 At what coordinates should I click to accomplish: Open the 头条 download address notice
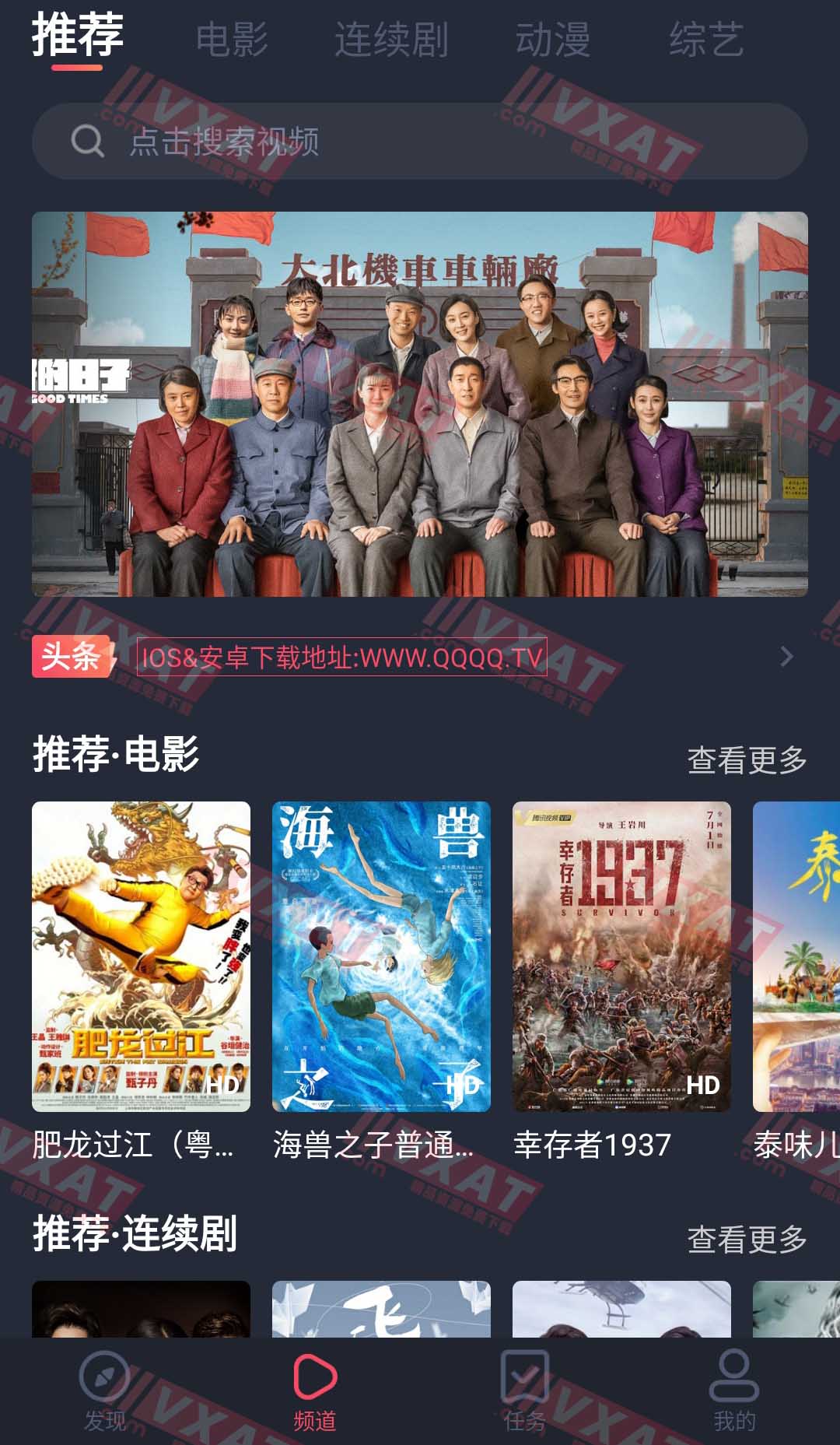[341, 658]
